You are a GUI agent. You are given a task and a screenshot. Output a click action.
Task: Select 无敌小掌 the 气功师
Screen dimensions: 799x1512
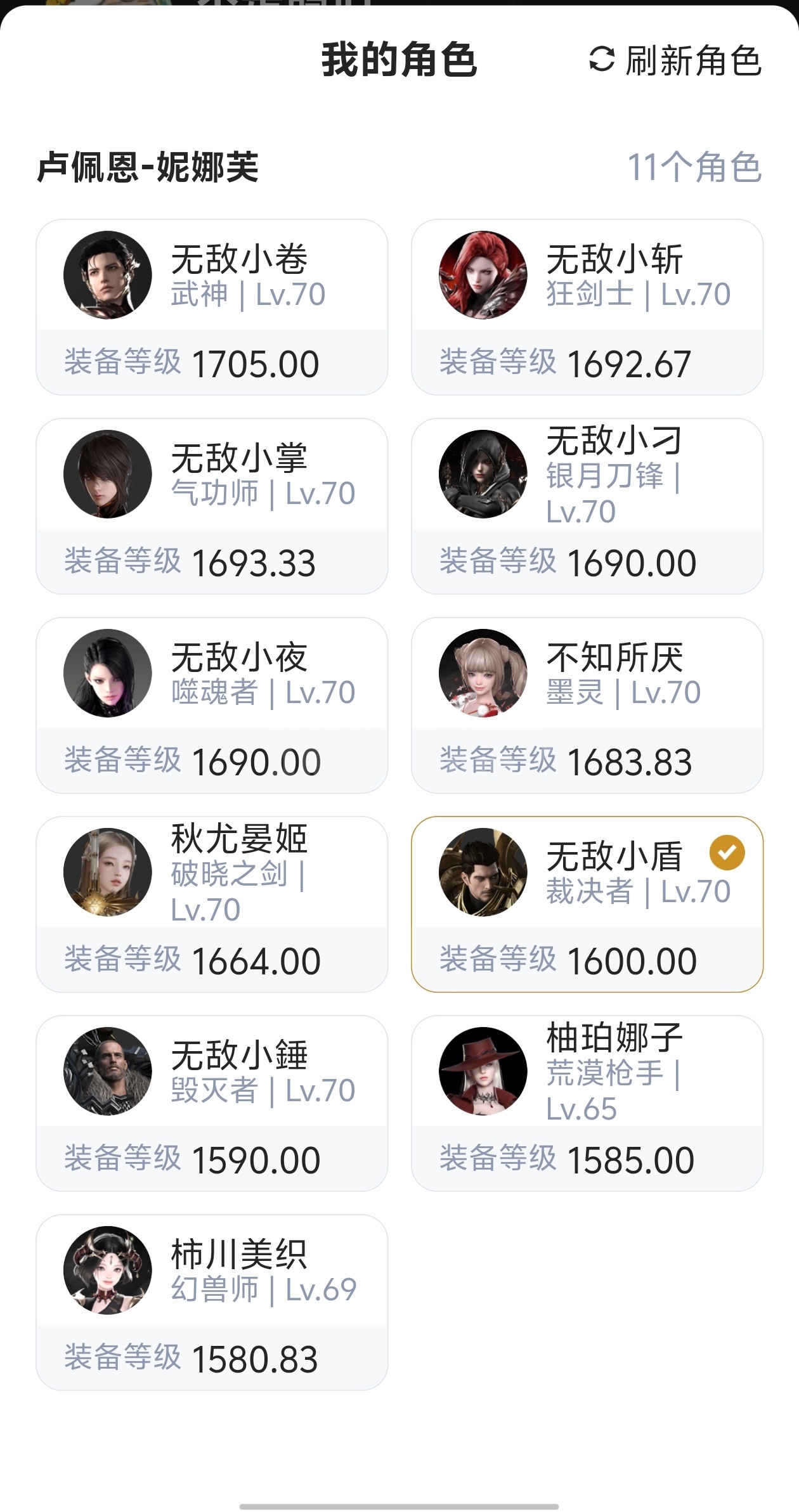pos(212,506)
